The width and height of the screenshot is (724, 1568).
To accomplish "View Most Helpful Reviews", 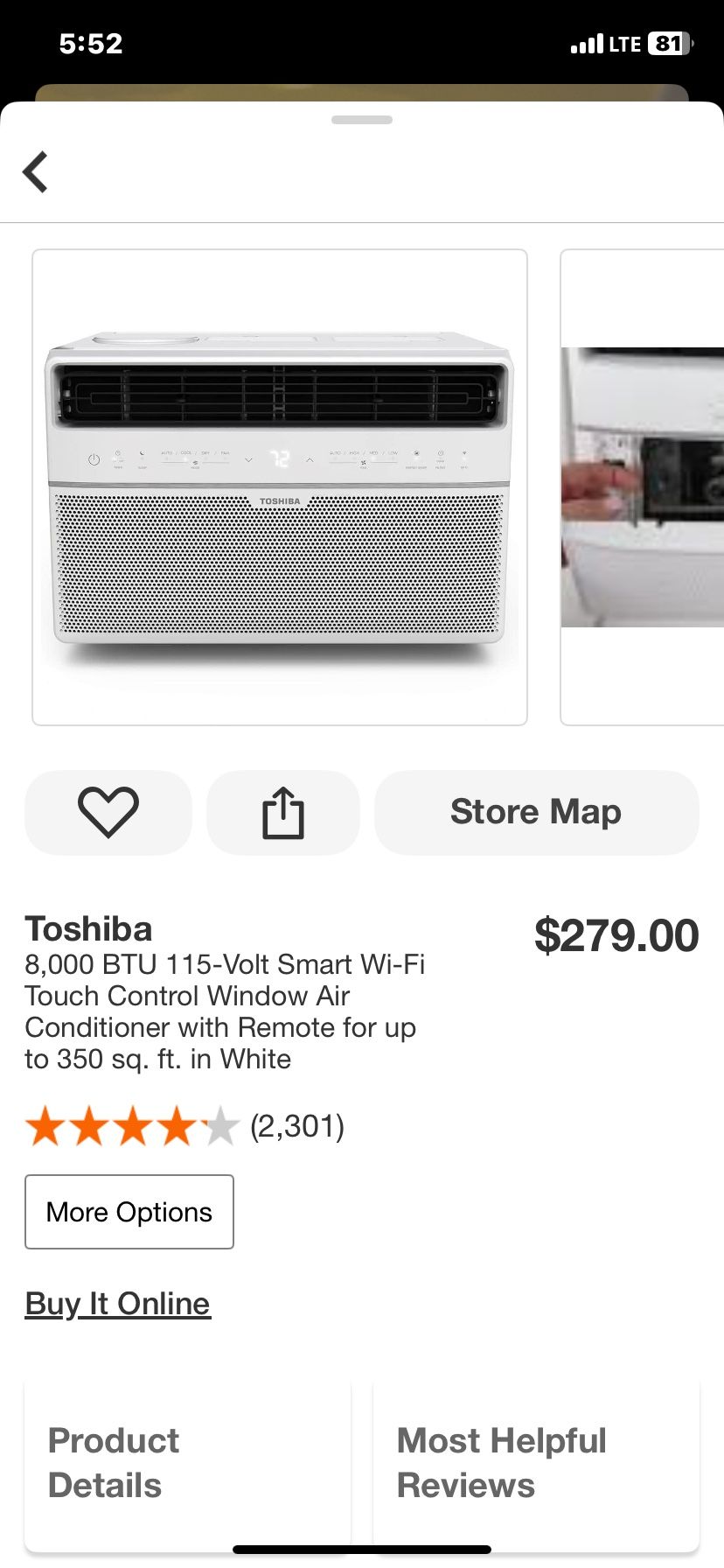I will click(535, 1463).
